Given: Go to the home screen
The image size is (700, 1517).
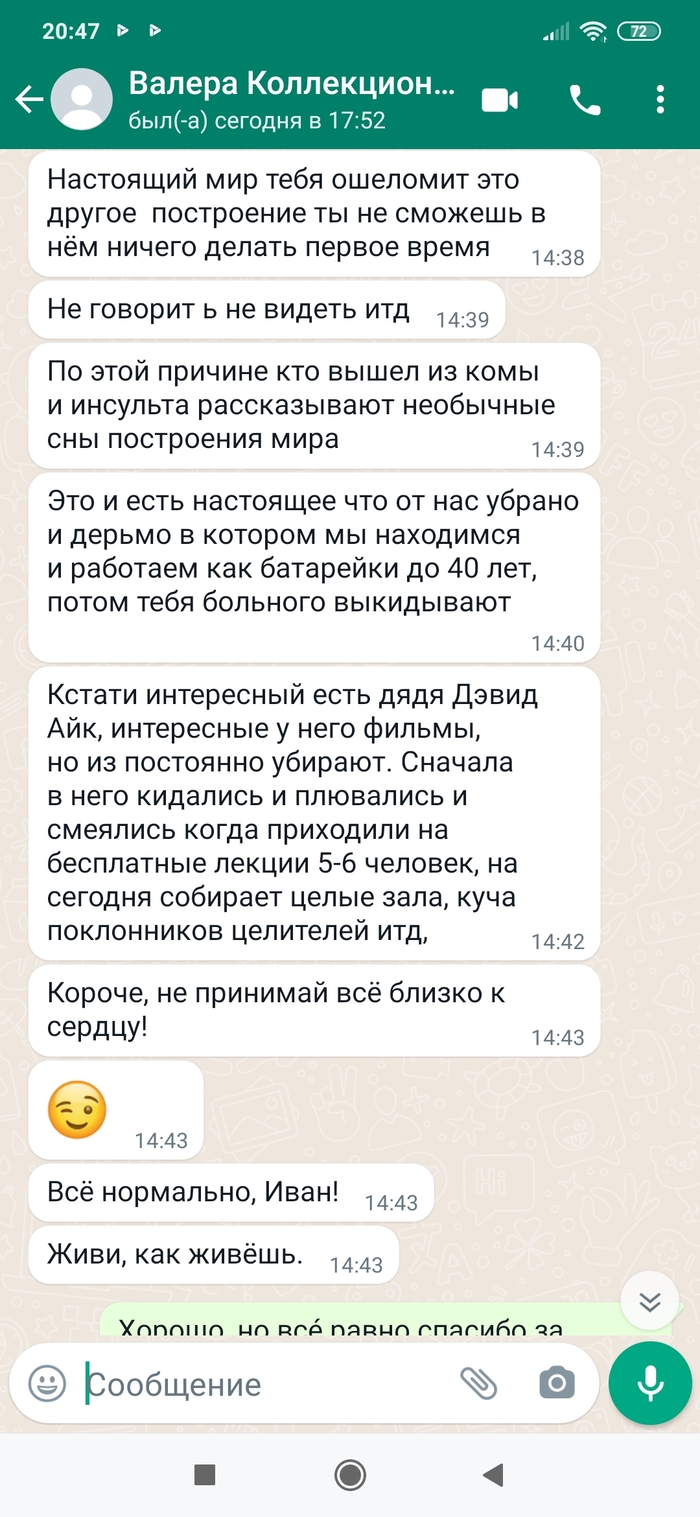Looking at the screenshot, I should click(350, 1474).
